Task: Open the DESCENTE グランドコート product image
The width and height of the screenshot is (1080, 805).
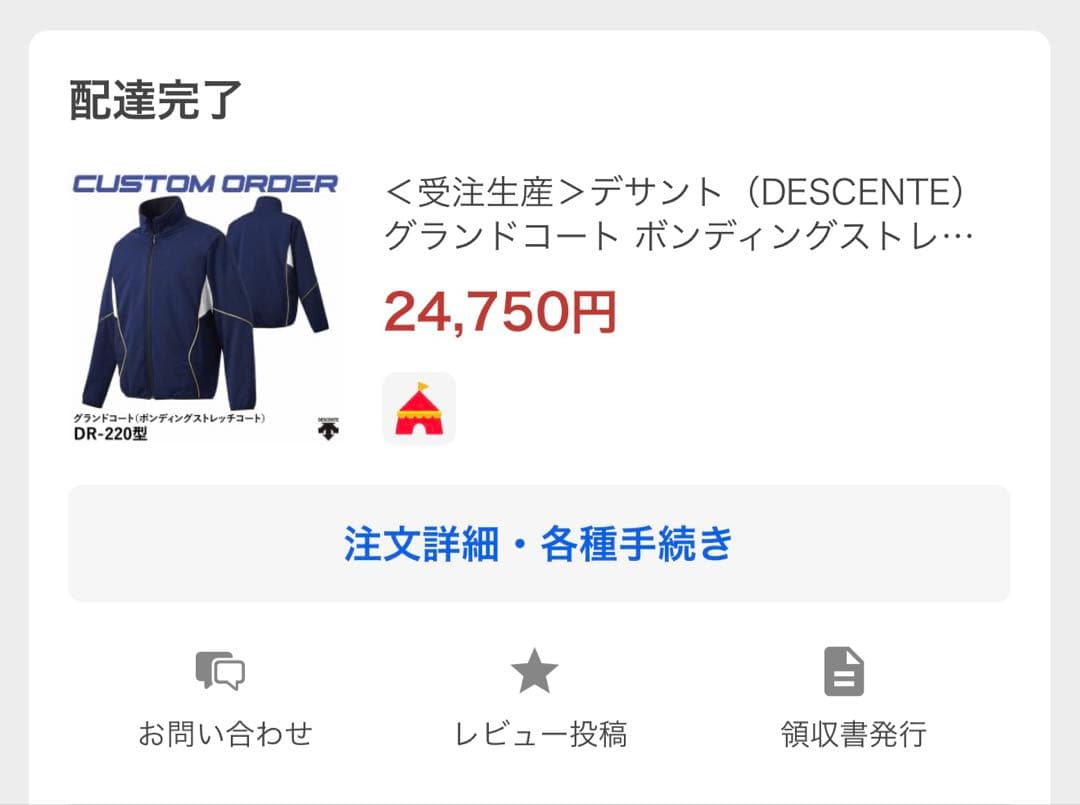Action: (x=205, y=306)
